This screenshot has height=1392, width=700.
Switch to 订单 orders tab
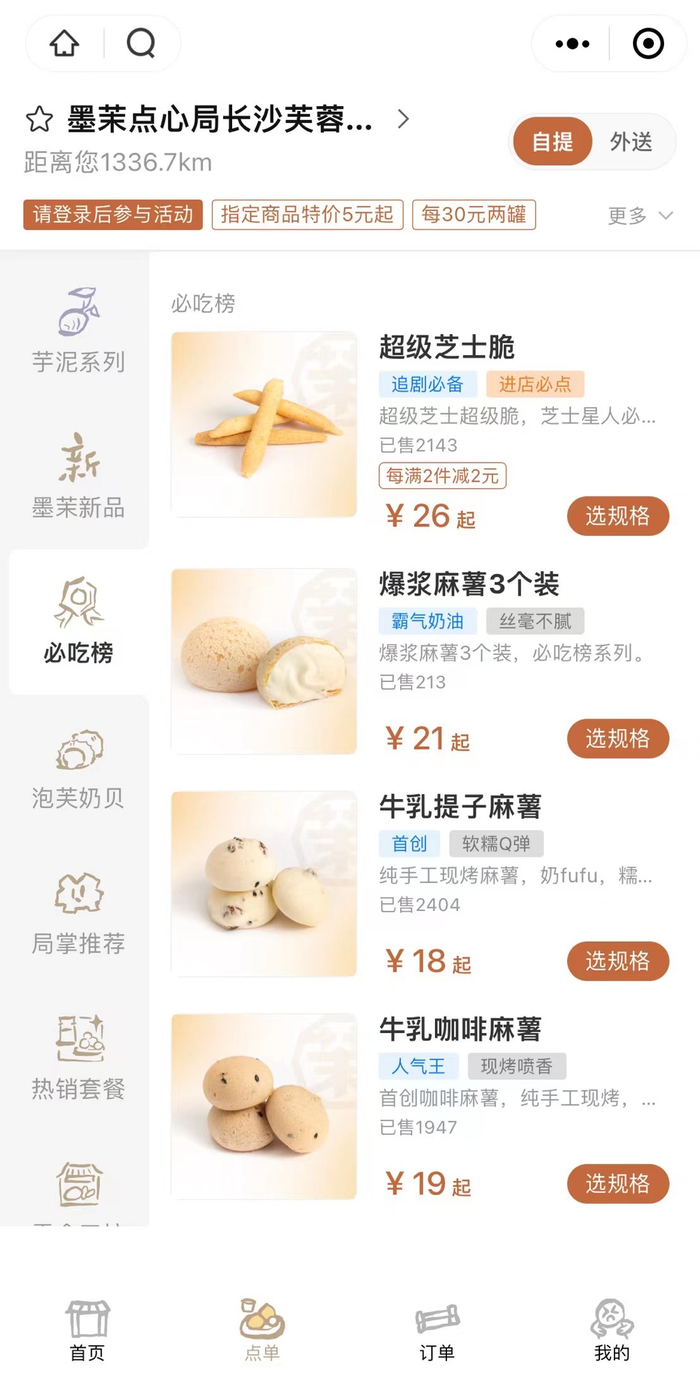click(x=437, y=1332)
